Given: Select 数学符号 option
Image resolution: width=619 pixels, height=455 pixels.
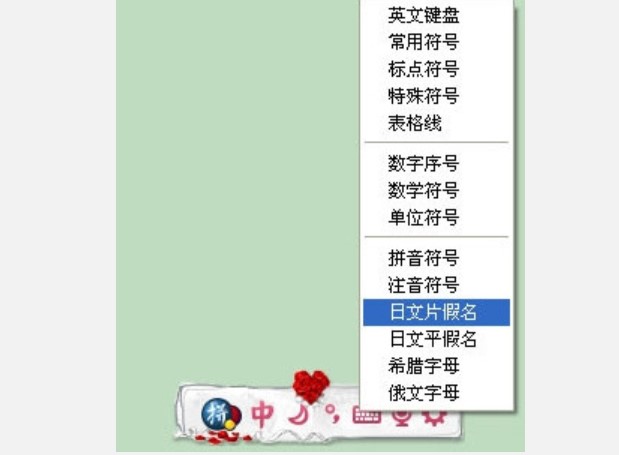Looking at the screenshot, I should click(423, 191).
